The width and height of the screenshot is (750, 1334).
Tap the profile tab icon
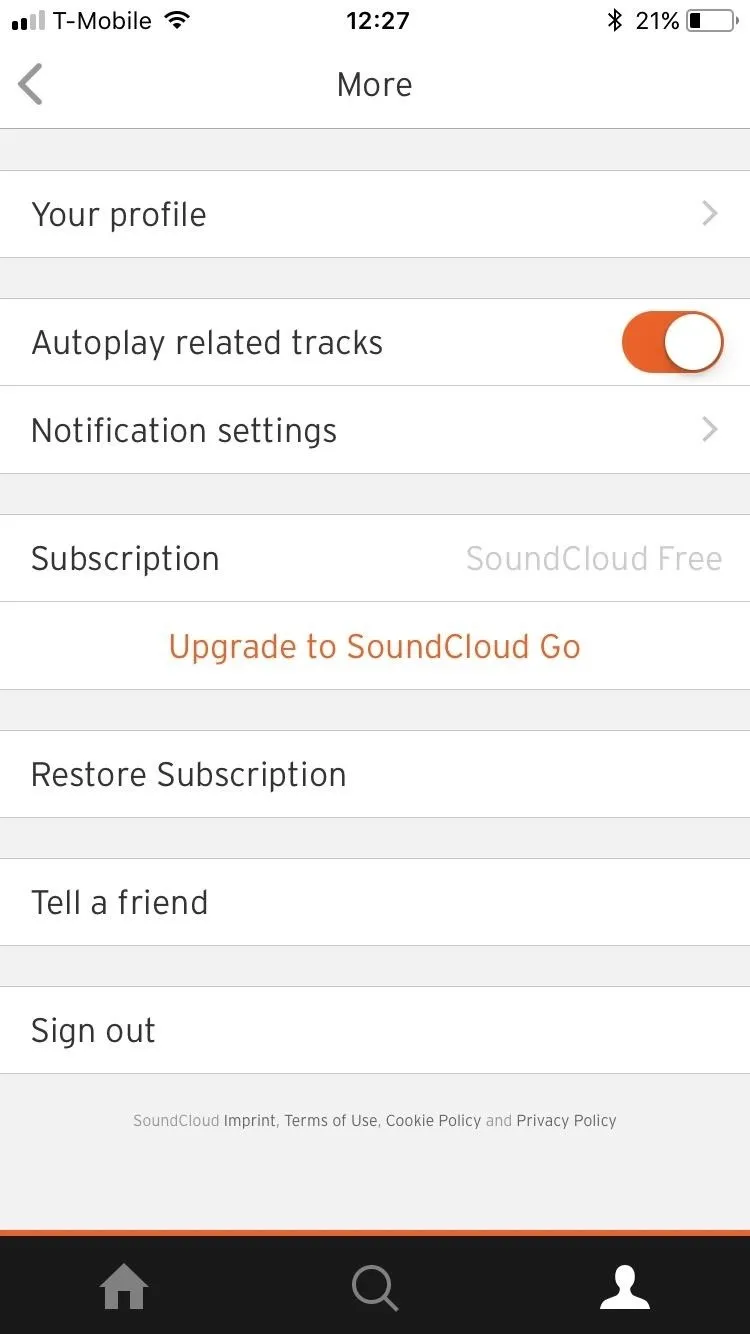[x=625, y=1287]
